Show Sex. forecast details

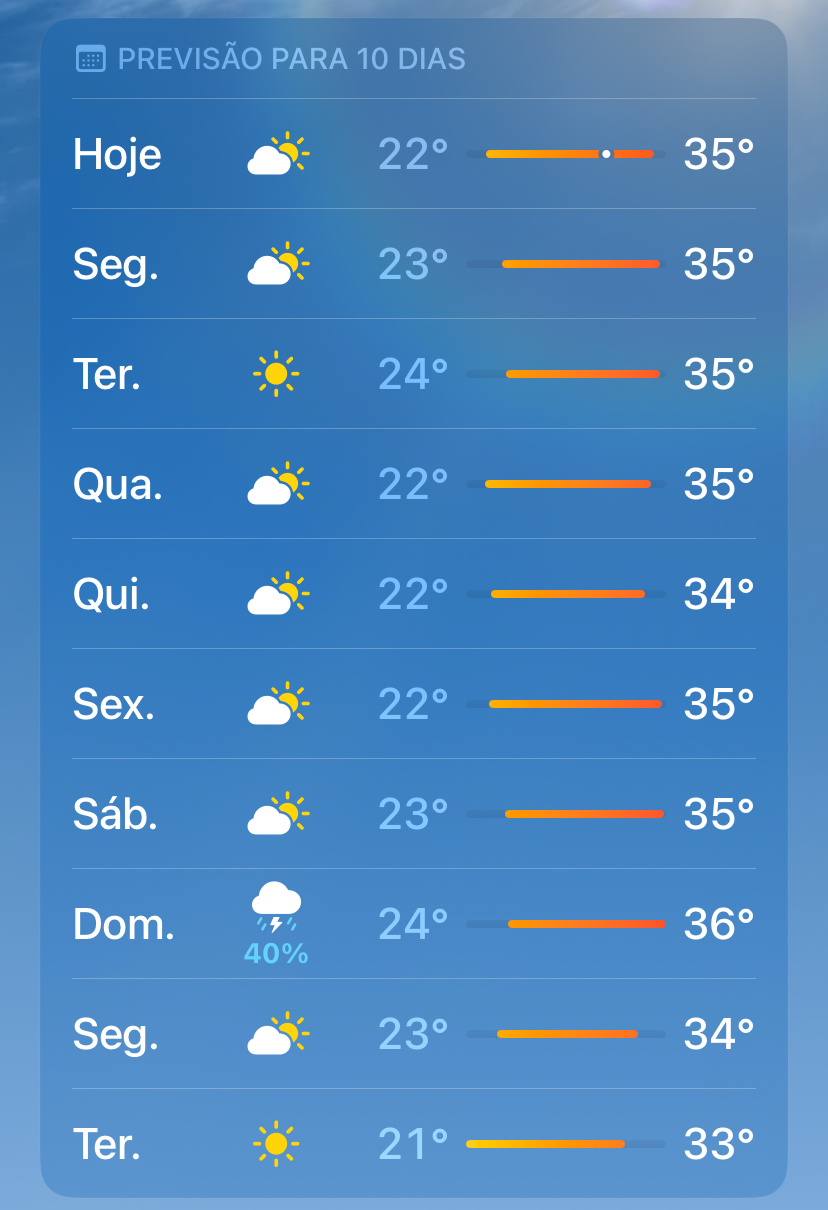413,705
